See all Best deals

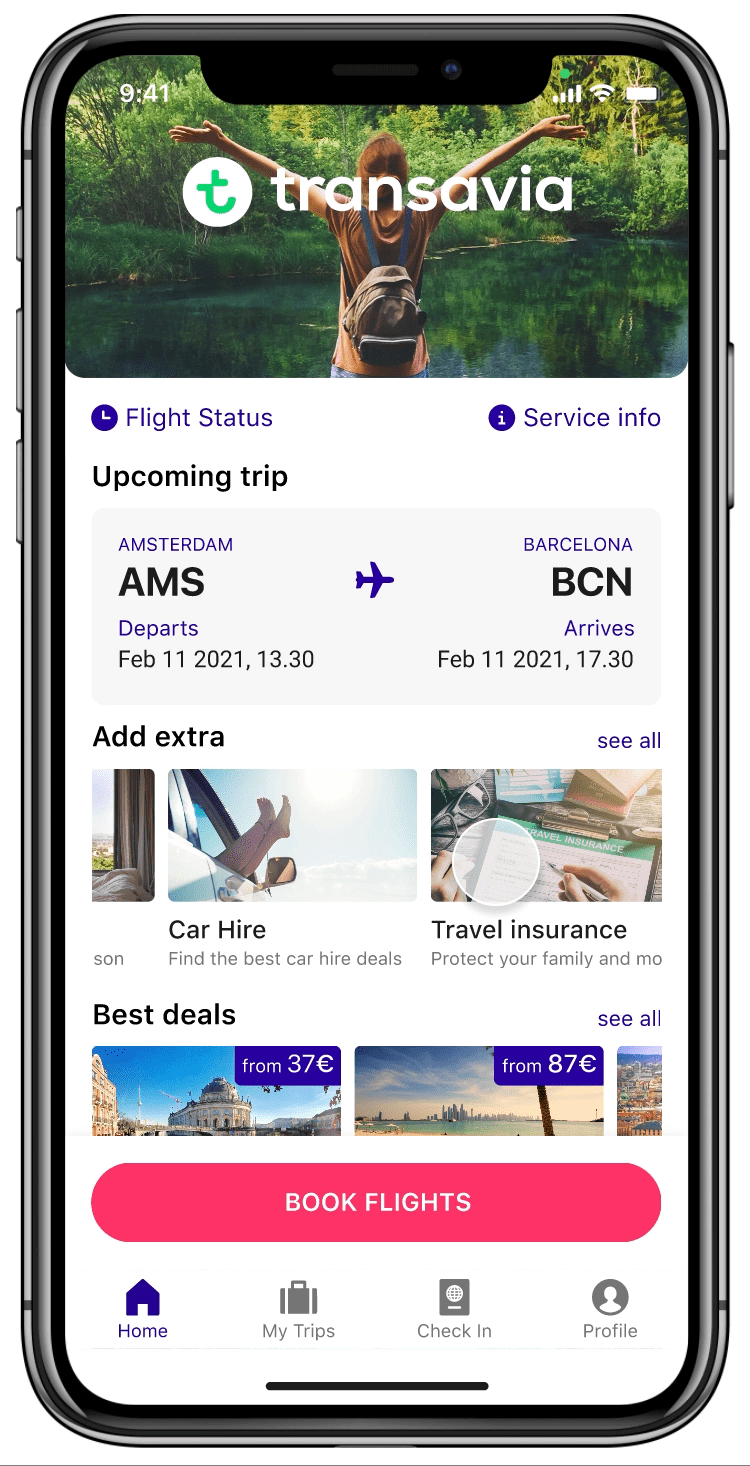coord(628,1019)
